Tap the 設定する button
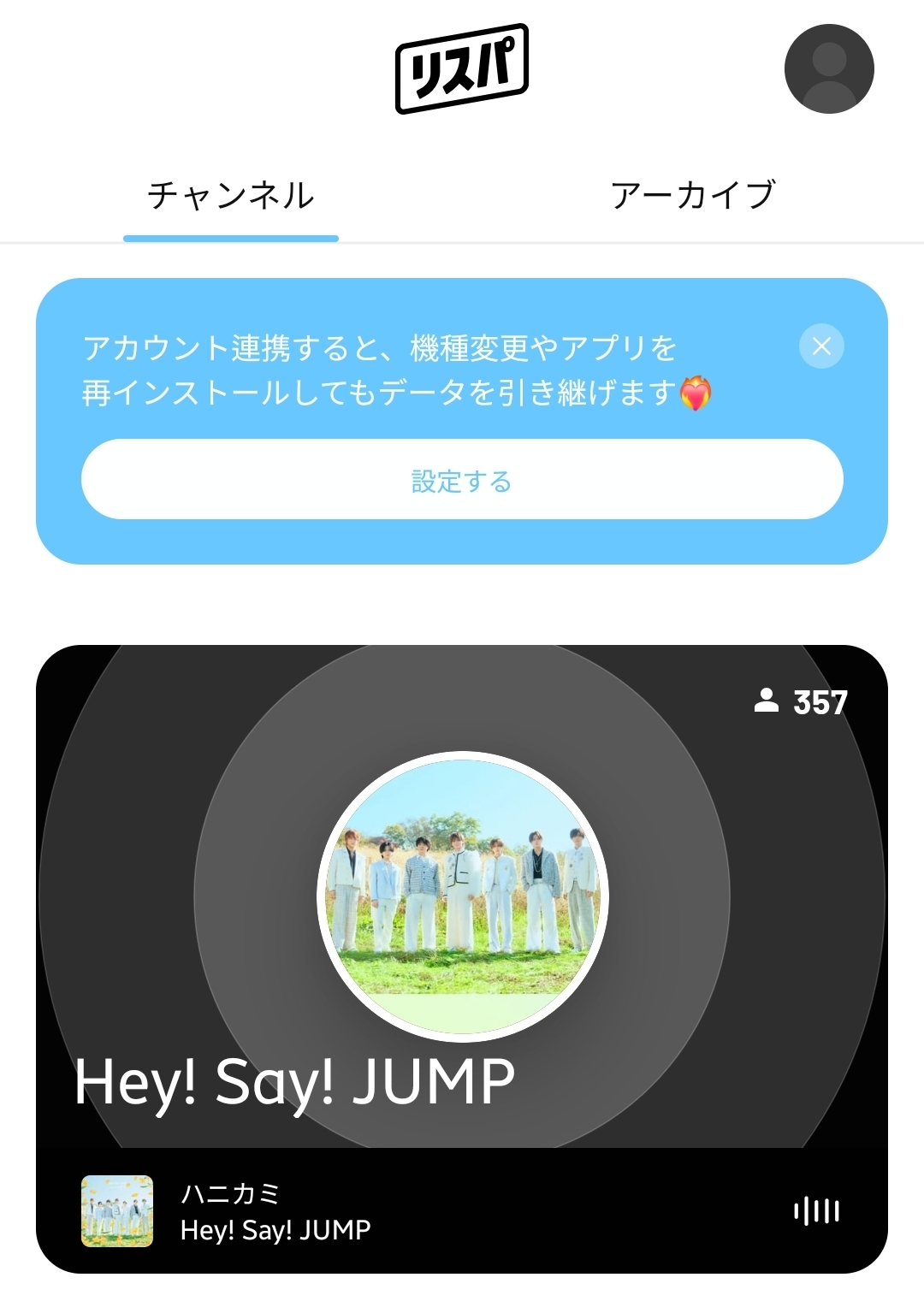This screenshot has height=1313, width=924. click(462, 480)
